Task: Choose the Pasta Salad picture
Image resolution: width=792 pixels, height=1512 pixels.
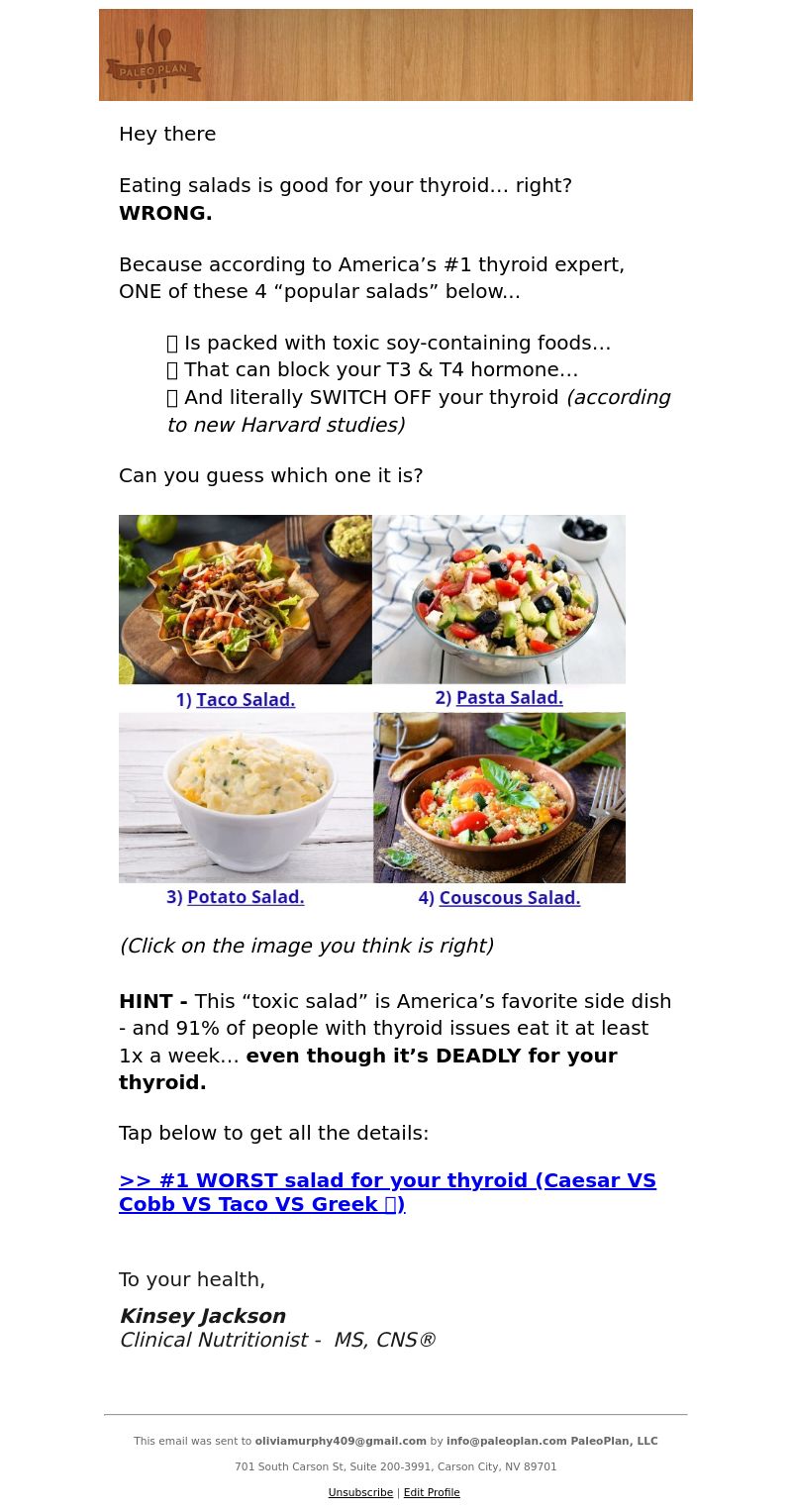Action: (499, 613)
